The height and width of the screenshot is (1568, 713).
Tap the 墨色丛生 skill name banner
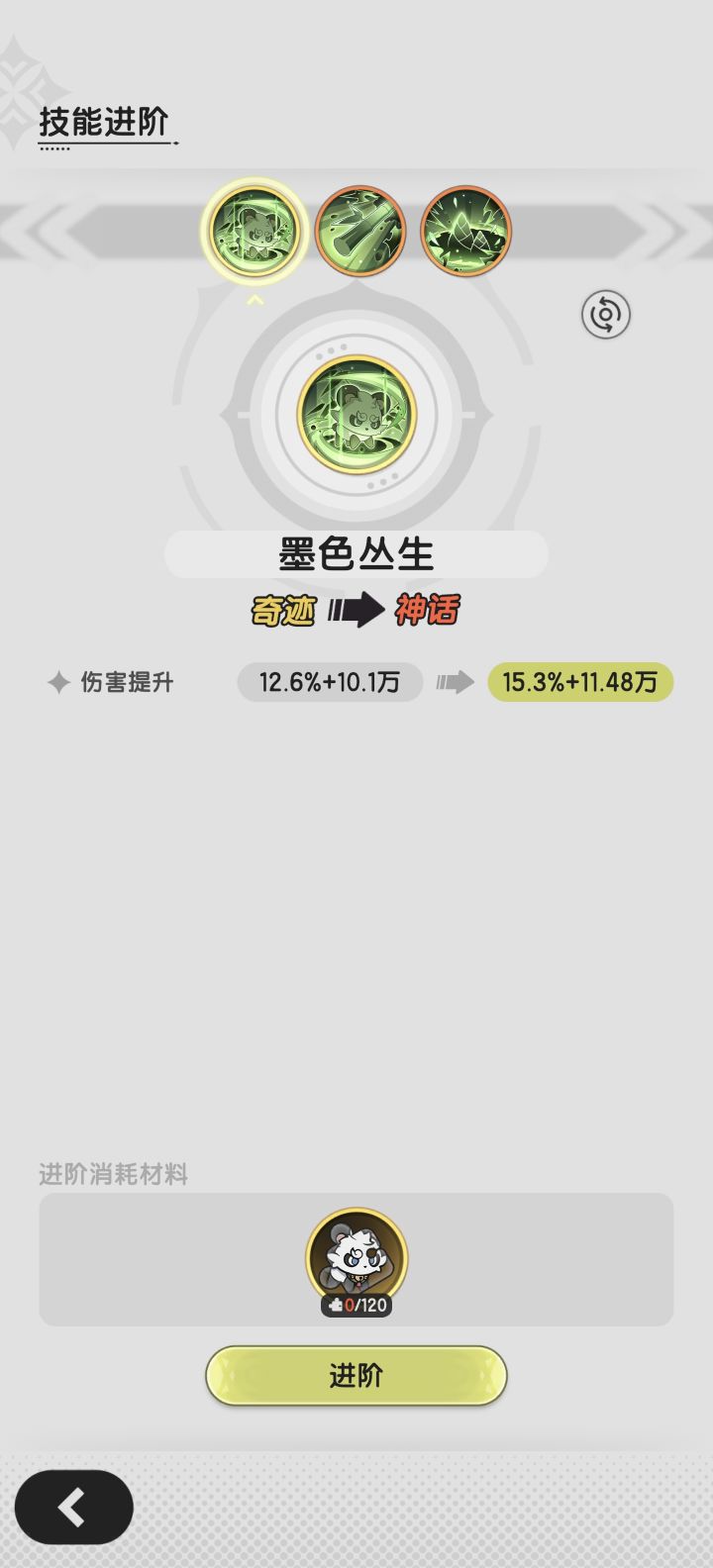coord(356,554)
